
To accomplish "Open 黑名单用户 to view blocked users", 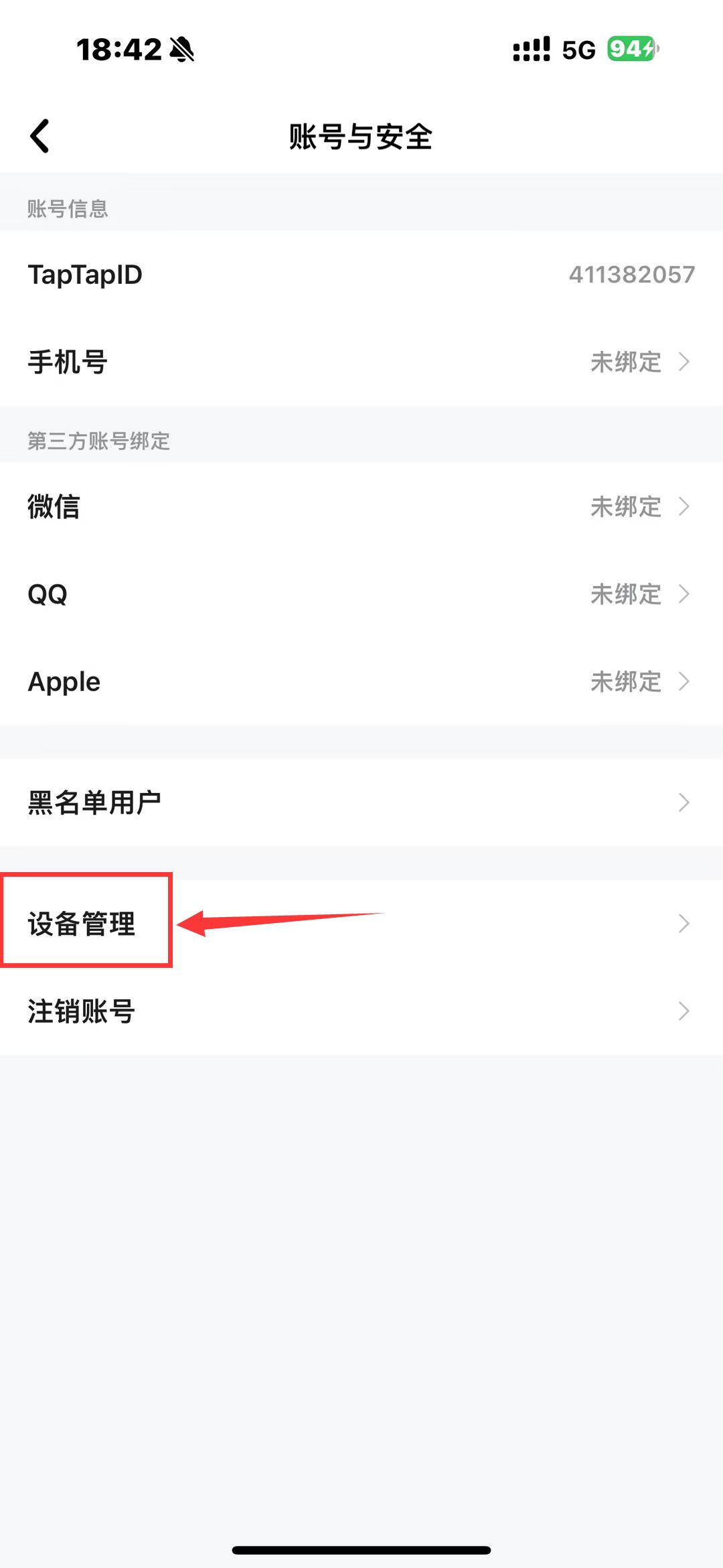I will tap(94, 801).
